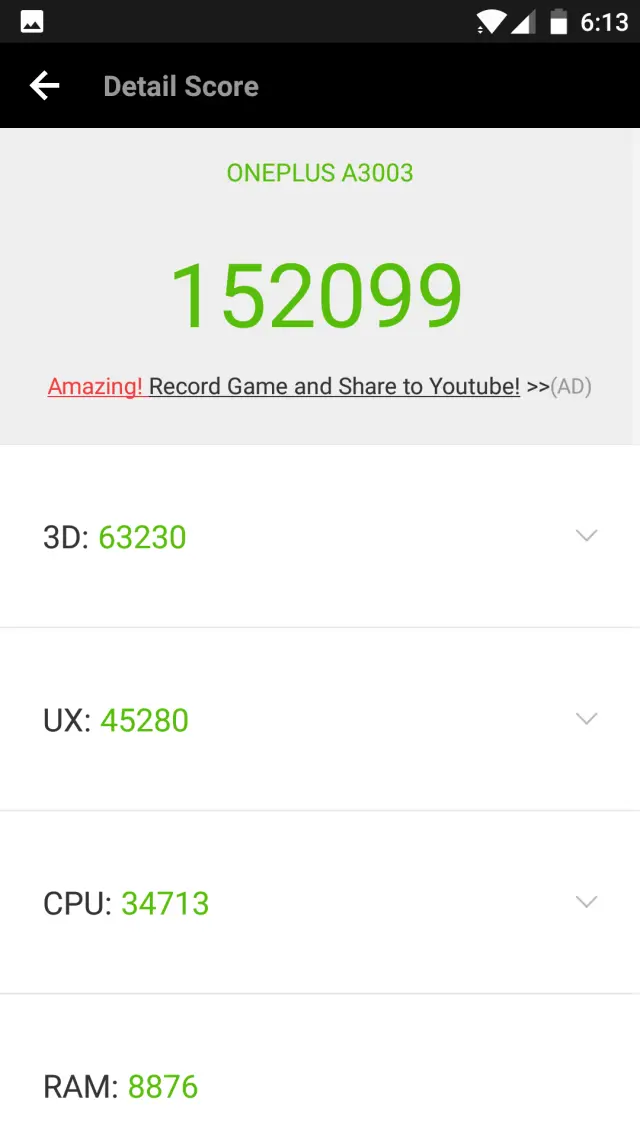Screen dimensions: 640x1138
Task: Expand the 3D score details
Action: (x=586, y=536)
